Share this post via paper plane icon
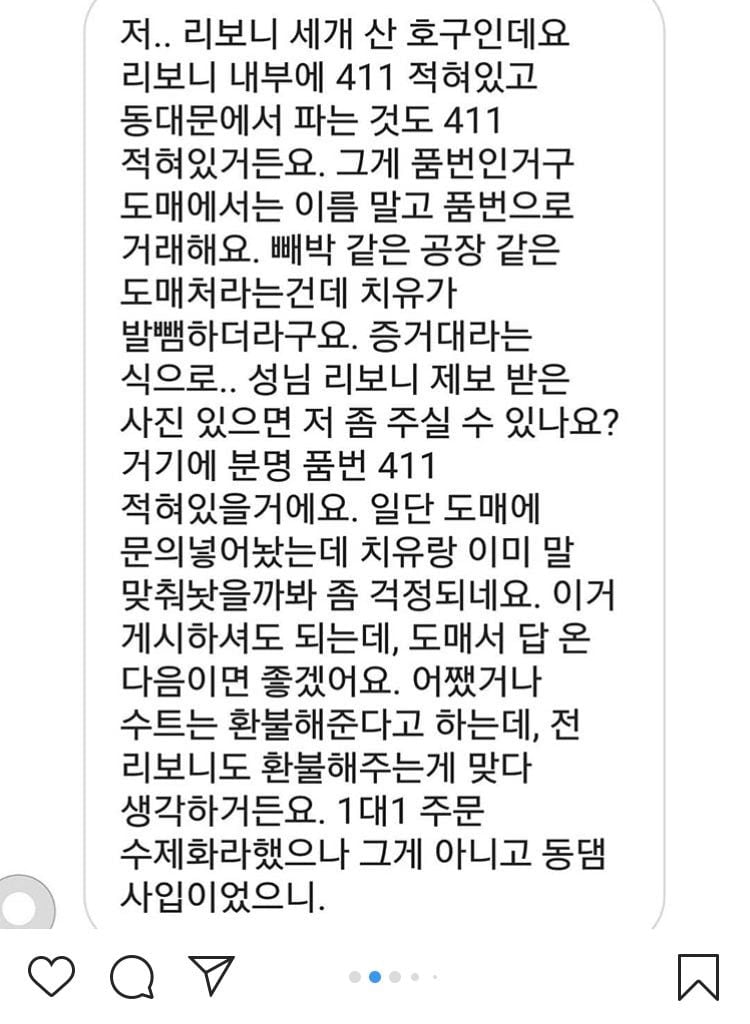This screenshot has height=1024, width=750. coord(211,976)
